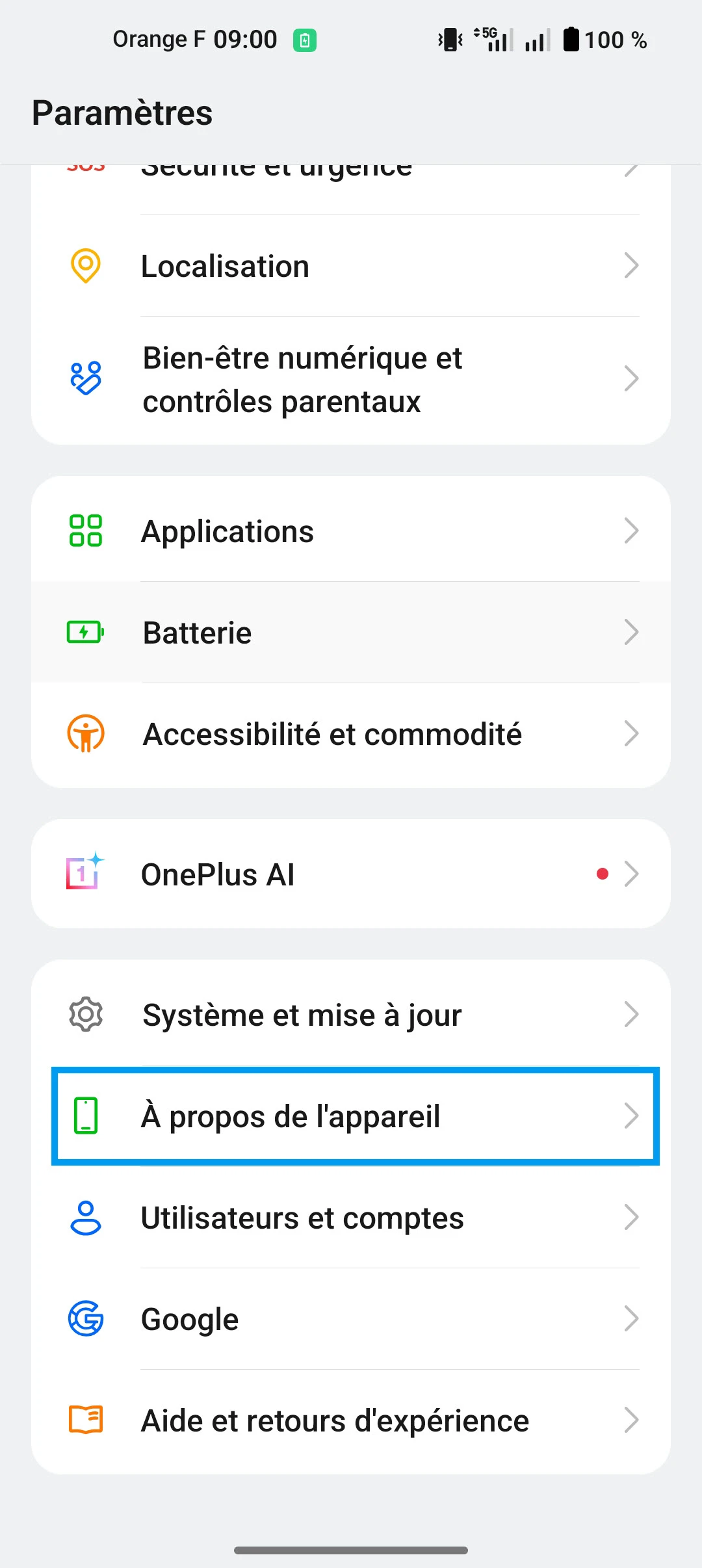Select À propos de l'appareil
Image resolution: width=702 pixels, height=1568 pixels.
pos(351,1116)
